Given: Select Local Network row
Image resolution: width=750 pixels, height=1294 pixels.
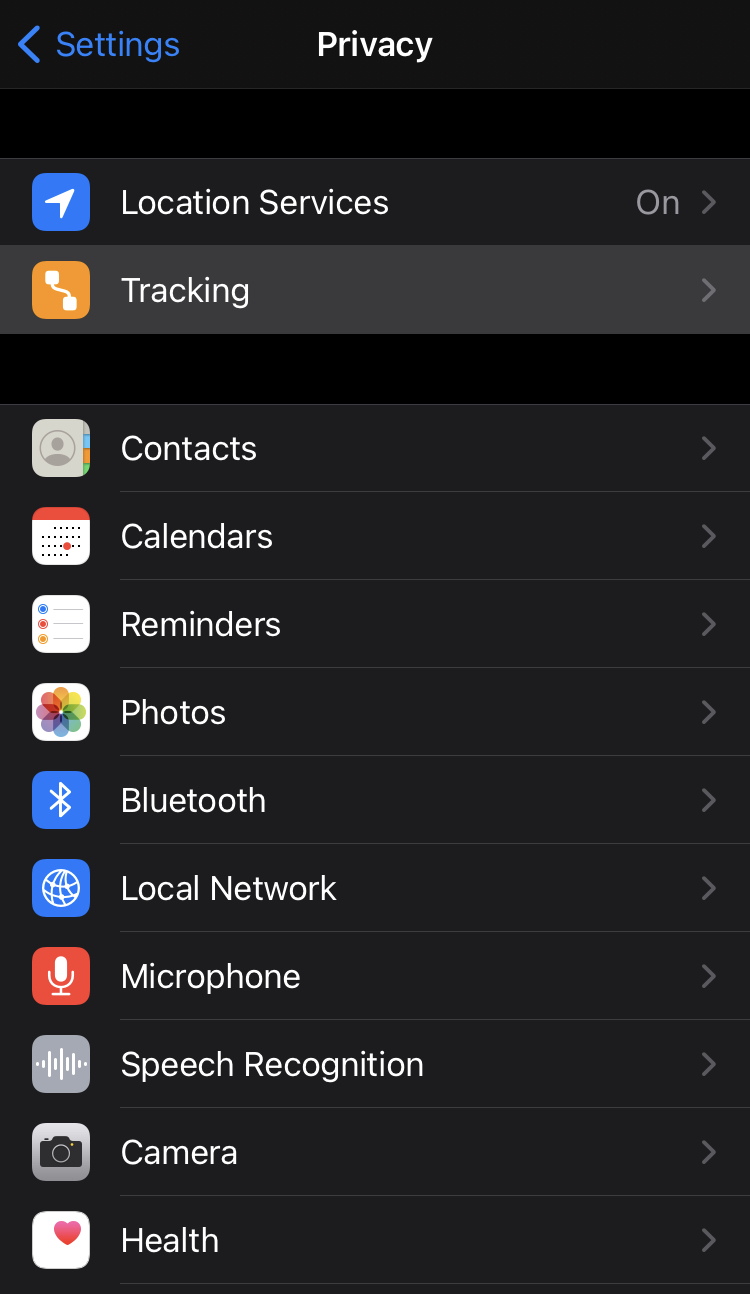Looking at the screenshot, I should (x=375, y=888).
